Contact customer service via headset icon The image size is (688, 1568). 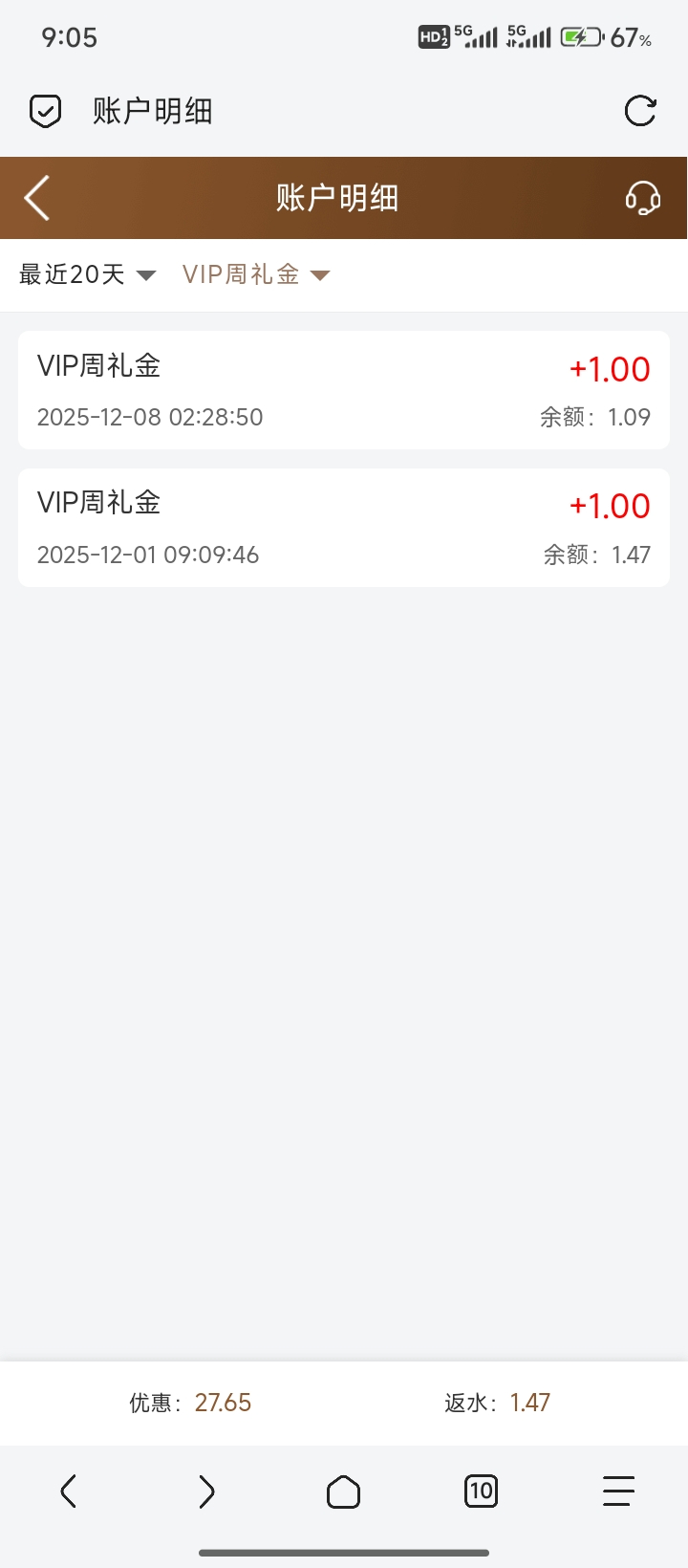tap(642, 198)
